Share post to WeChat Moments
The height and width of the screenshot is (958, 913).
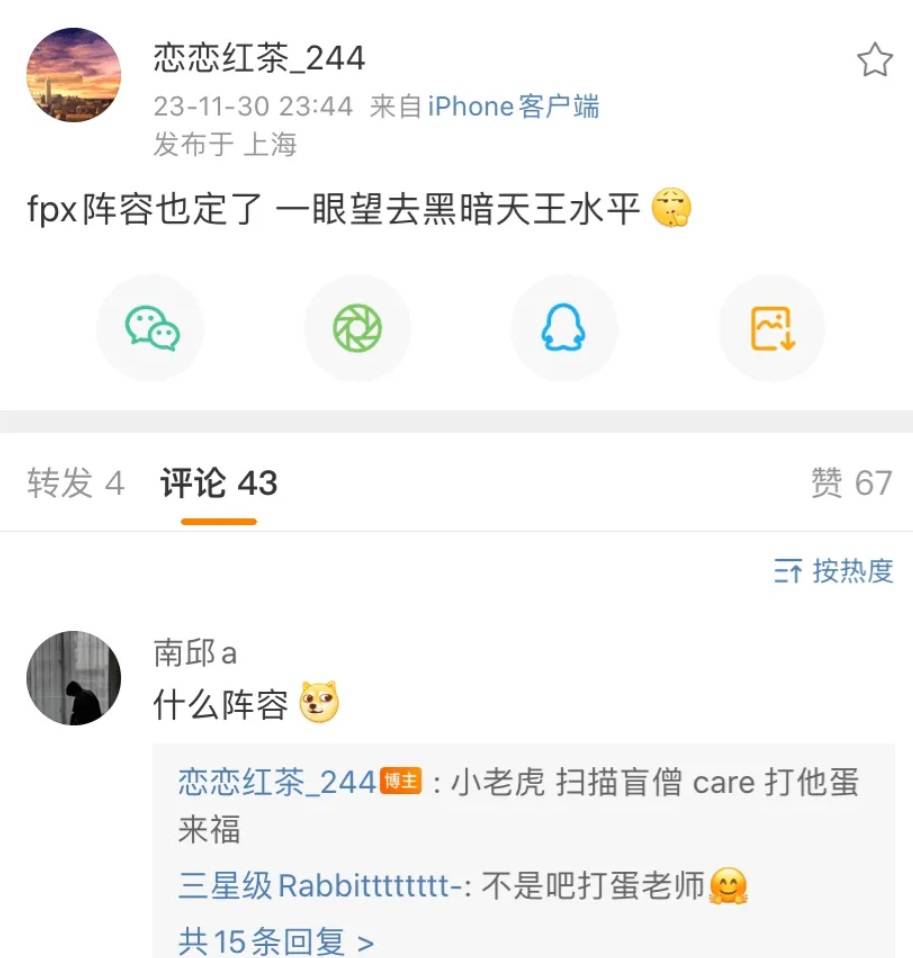358,328
